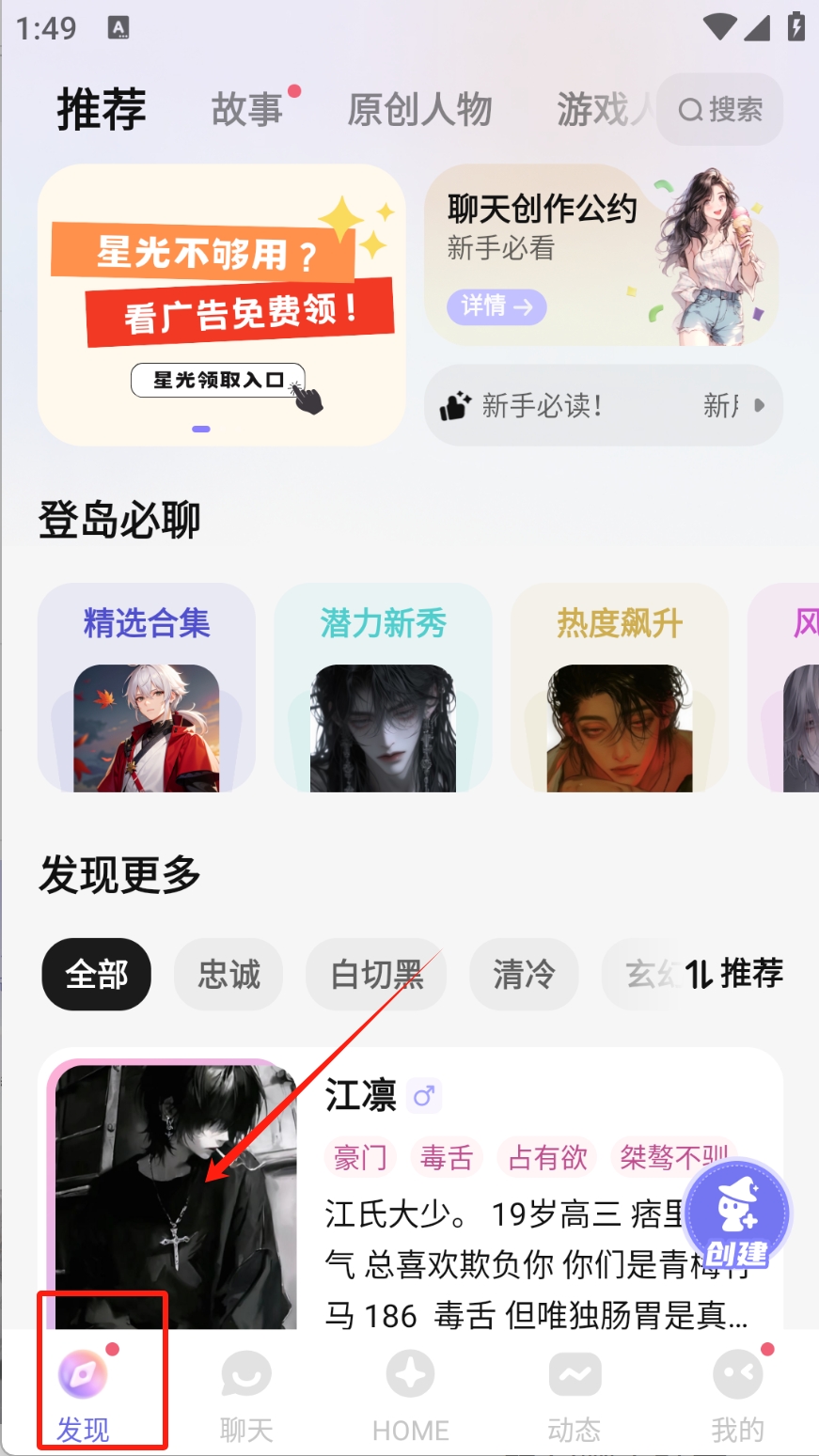Open the 我的 profile tab
Viewport: 819px width, 1456px height.
pyautogui.click(x=738, y=1396)
